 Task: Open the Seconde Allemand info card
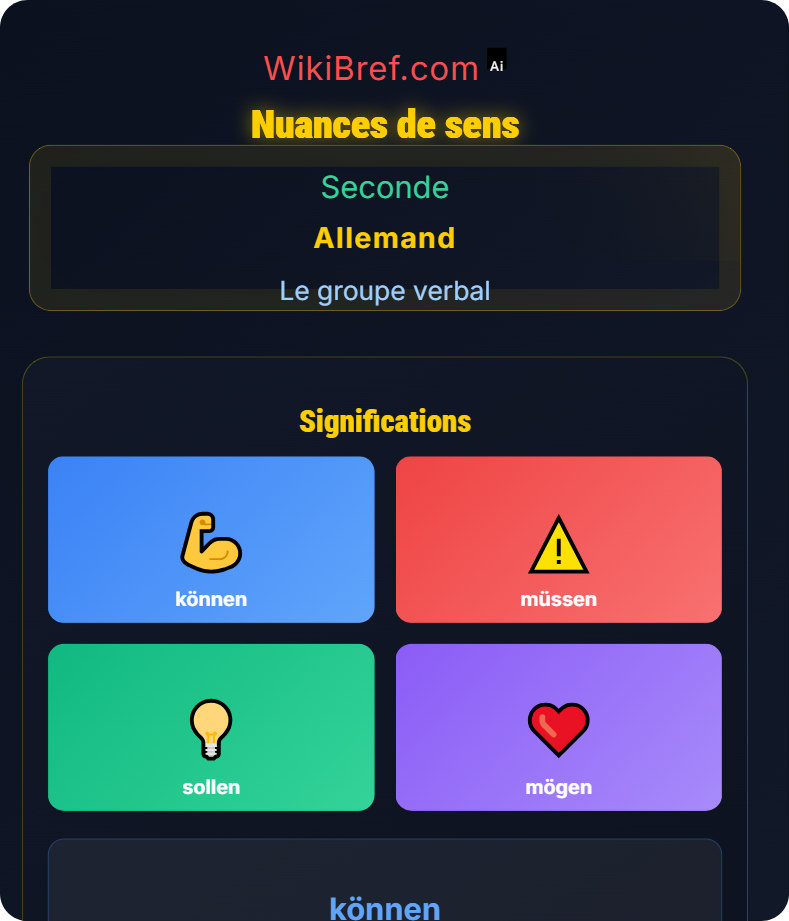(385, 228)
